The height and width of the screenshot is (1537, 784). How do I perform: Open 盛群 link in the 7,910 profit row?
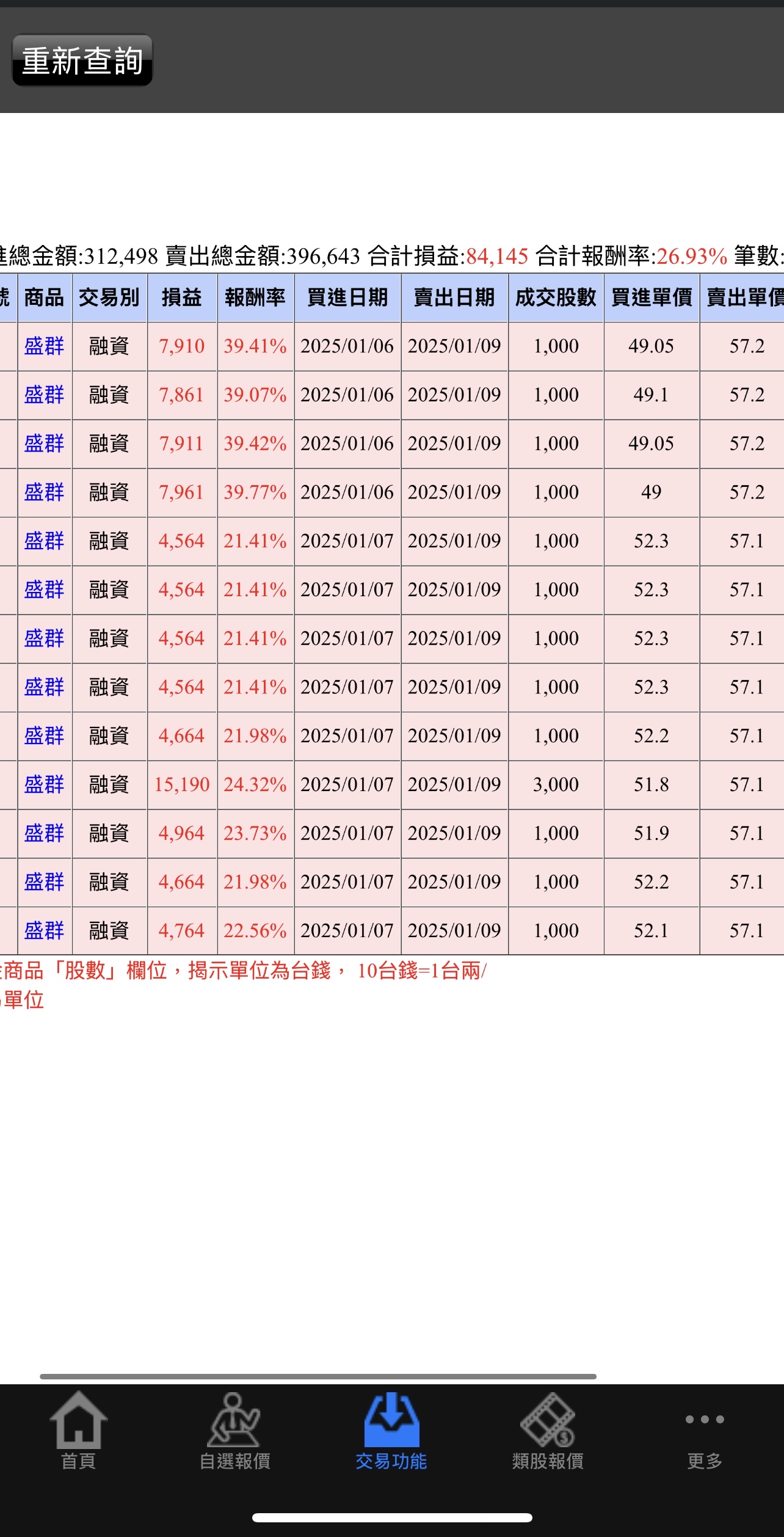[x=44, y=346]
